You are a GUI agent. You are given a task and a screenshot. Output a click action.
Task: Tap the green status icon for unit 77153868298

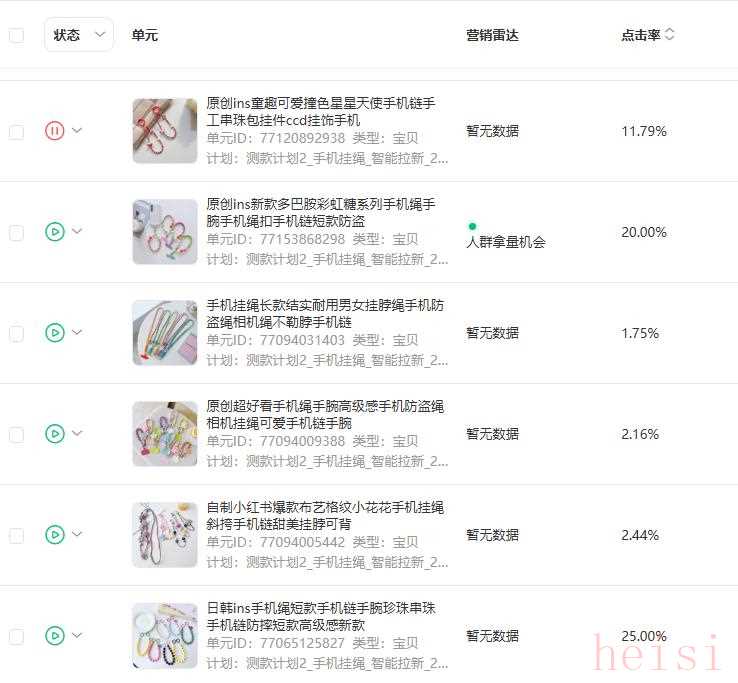click(x=55, y=232)
